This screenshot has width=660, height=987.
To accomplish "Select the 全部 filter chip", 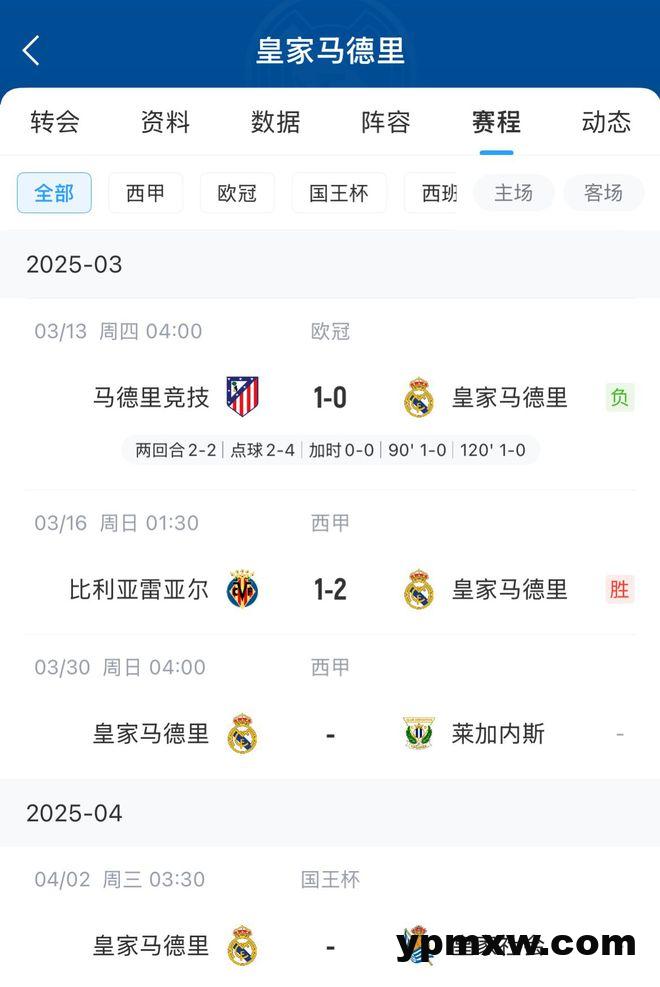I will tap(54, 193).
